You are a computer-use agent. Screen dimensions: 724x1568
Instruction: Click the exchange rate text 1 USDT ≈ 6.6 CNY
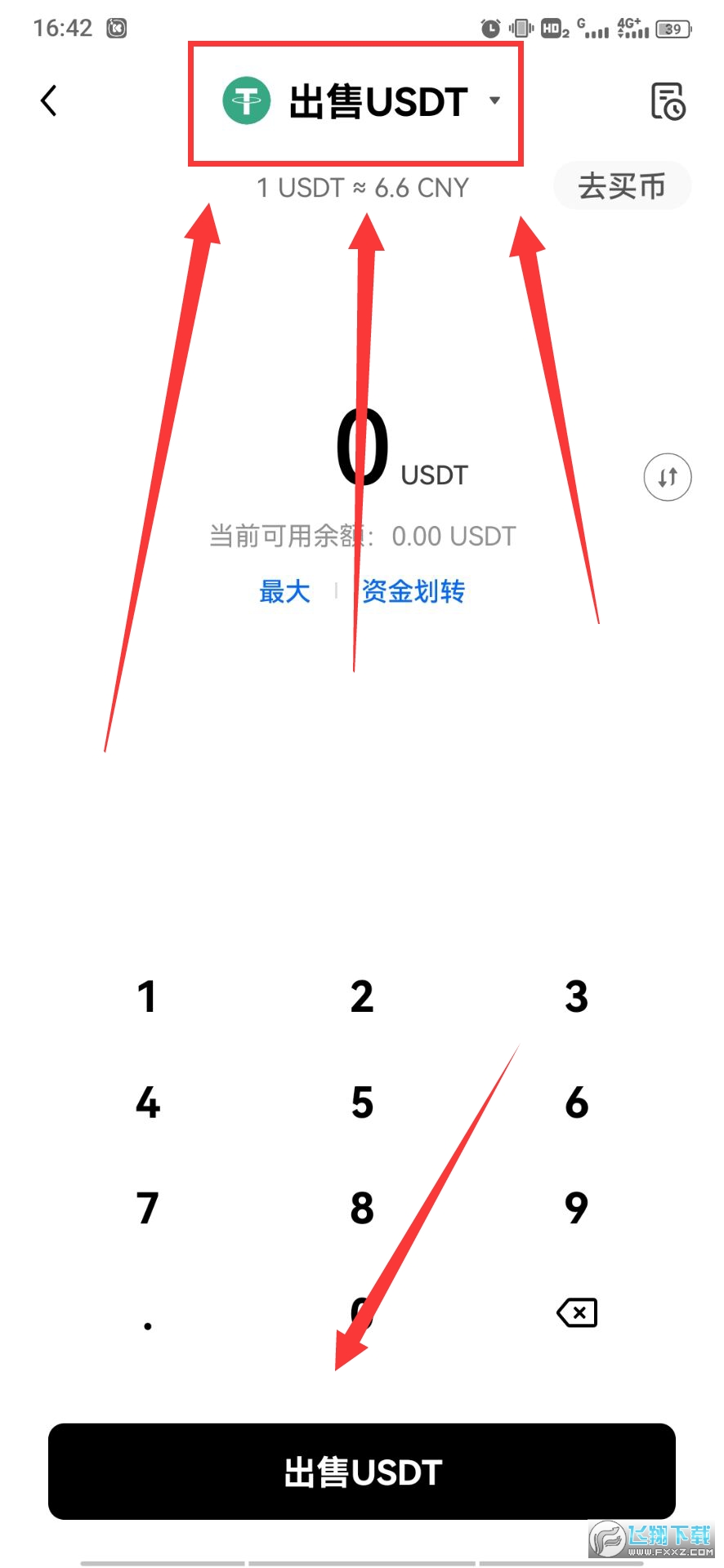[x=362, y=188]
